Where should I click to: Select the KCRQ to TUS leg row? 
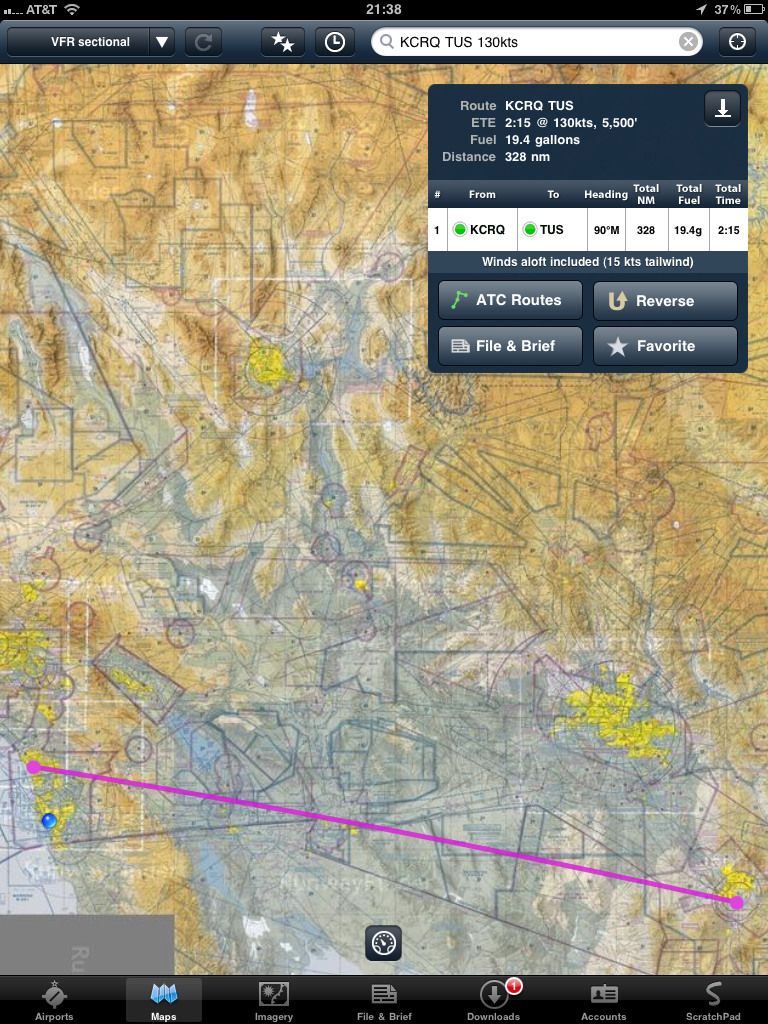(x=587, y=230)
